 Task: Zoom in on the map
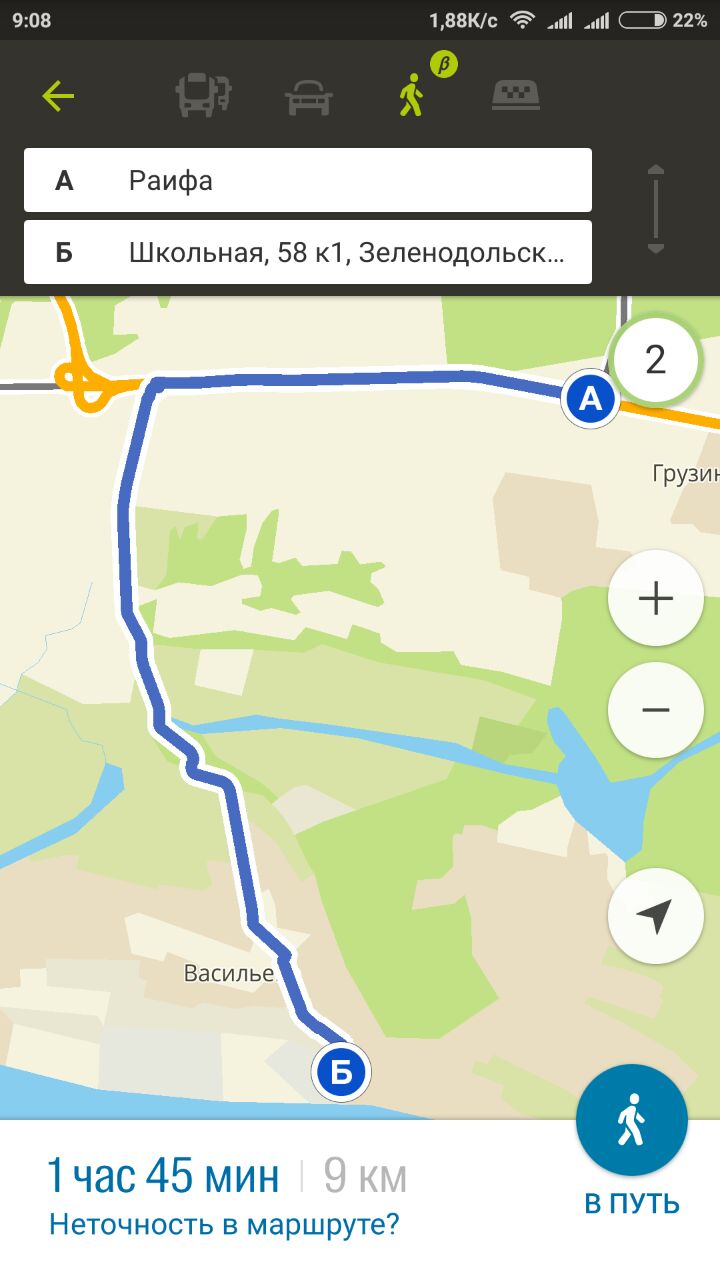coord(656,598)
